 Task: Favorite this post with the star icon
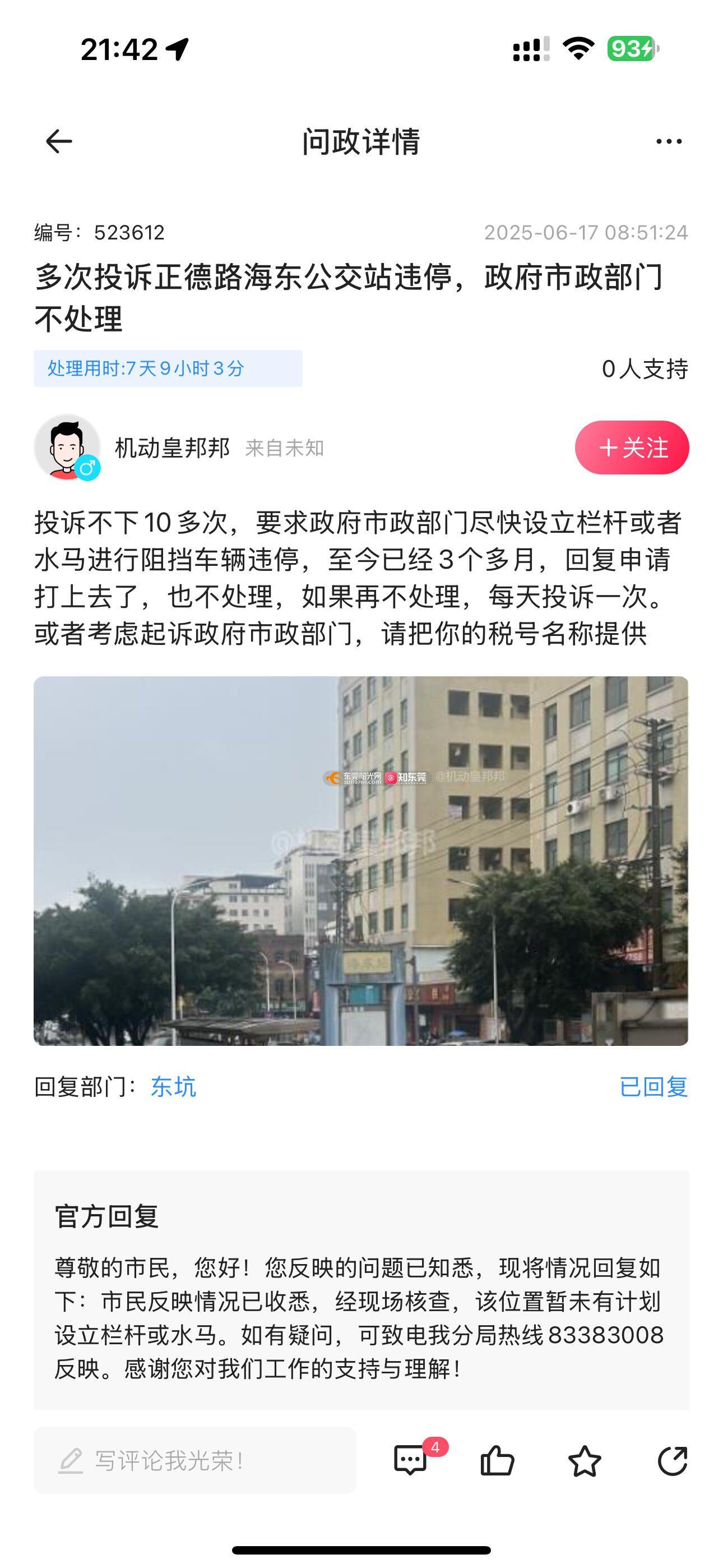tap(584, 1460)
